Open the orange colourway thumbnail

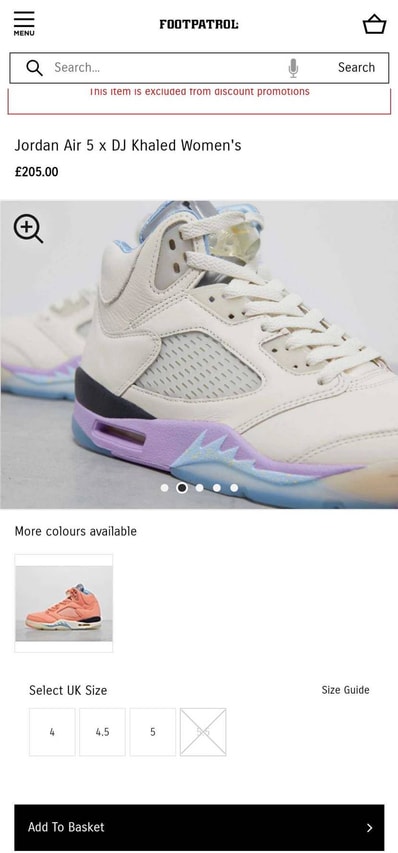point(64,603)
